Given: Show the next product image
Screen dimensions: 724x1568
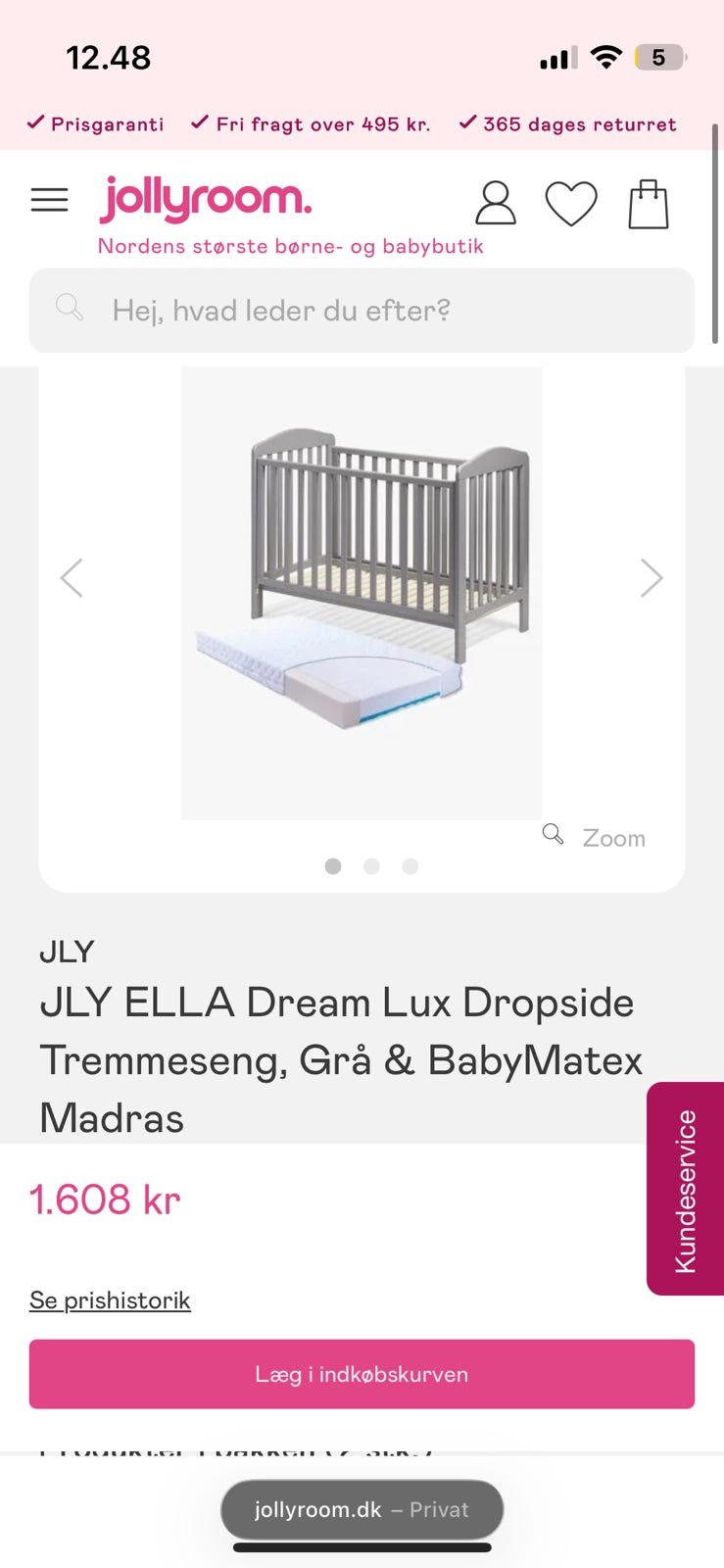Looking at the screenshot, I should click(x=652, y=578).
